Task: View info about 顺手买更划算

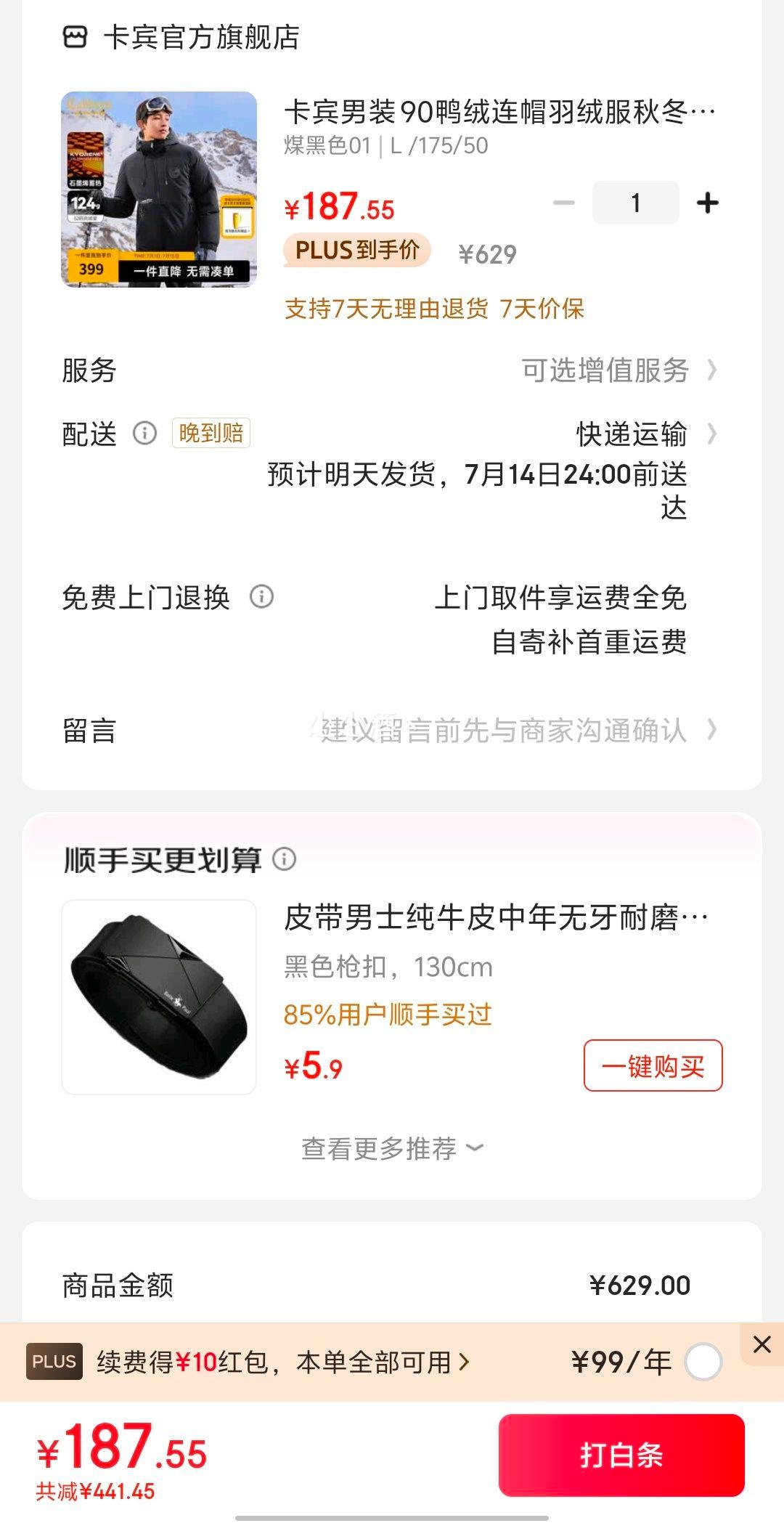Action: pos(284,859)
